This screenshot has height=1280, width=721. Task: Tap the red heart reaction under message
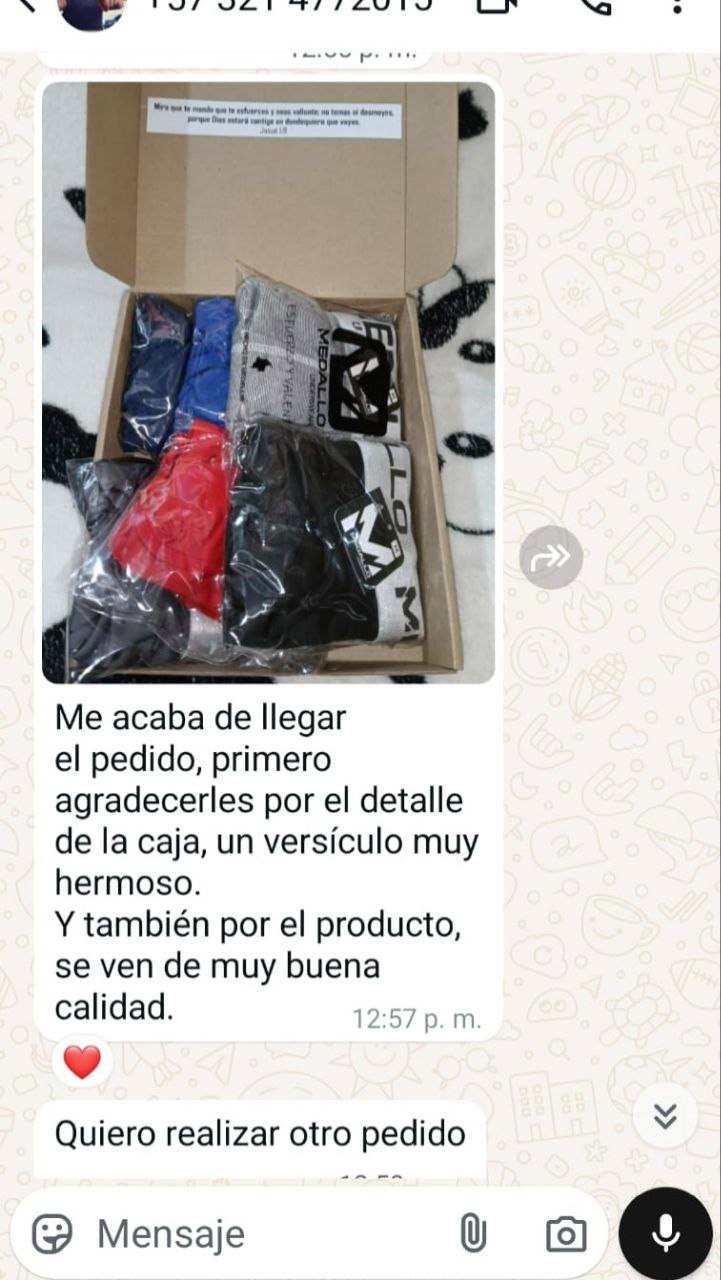(x=82, y=1061)
